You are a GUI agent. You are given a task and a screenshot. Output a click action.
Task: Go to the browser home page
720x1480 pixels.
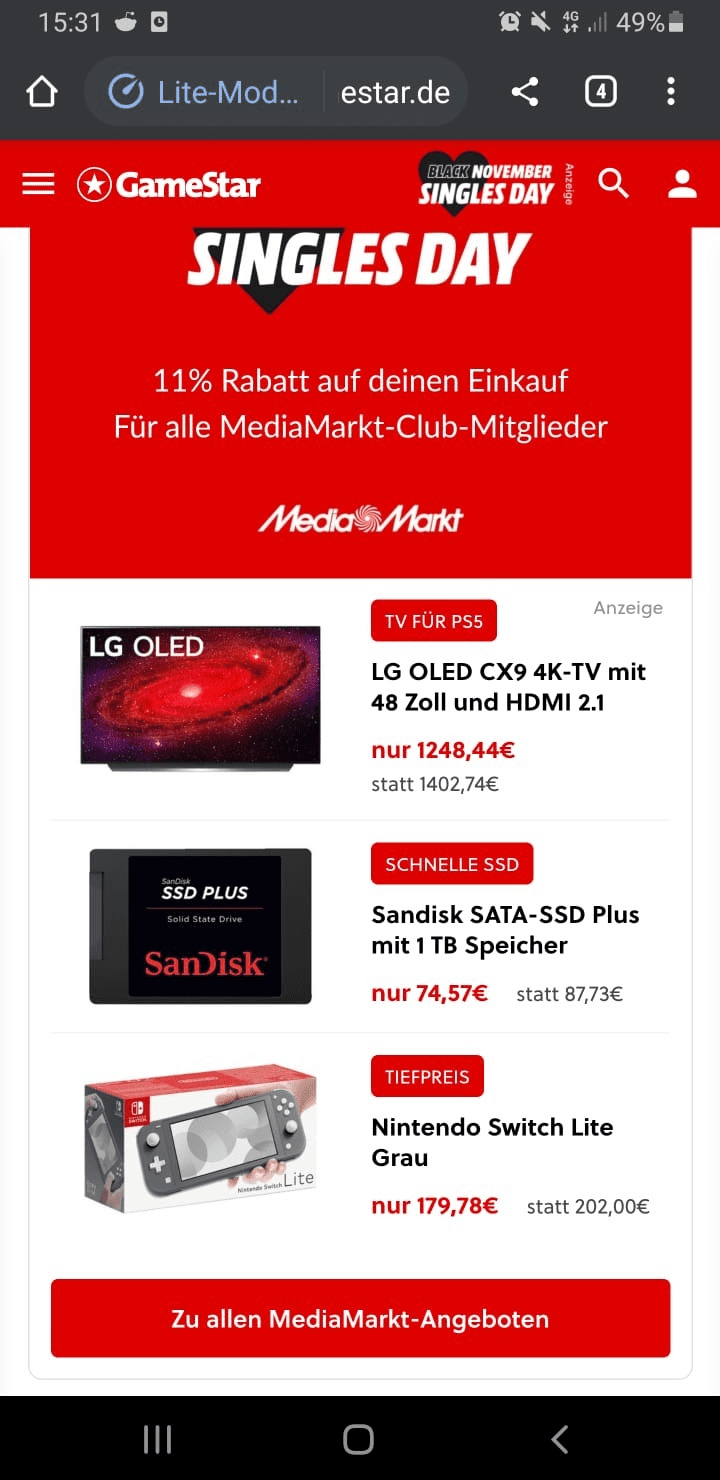[42, 93]
